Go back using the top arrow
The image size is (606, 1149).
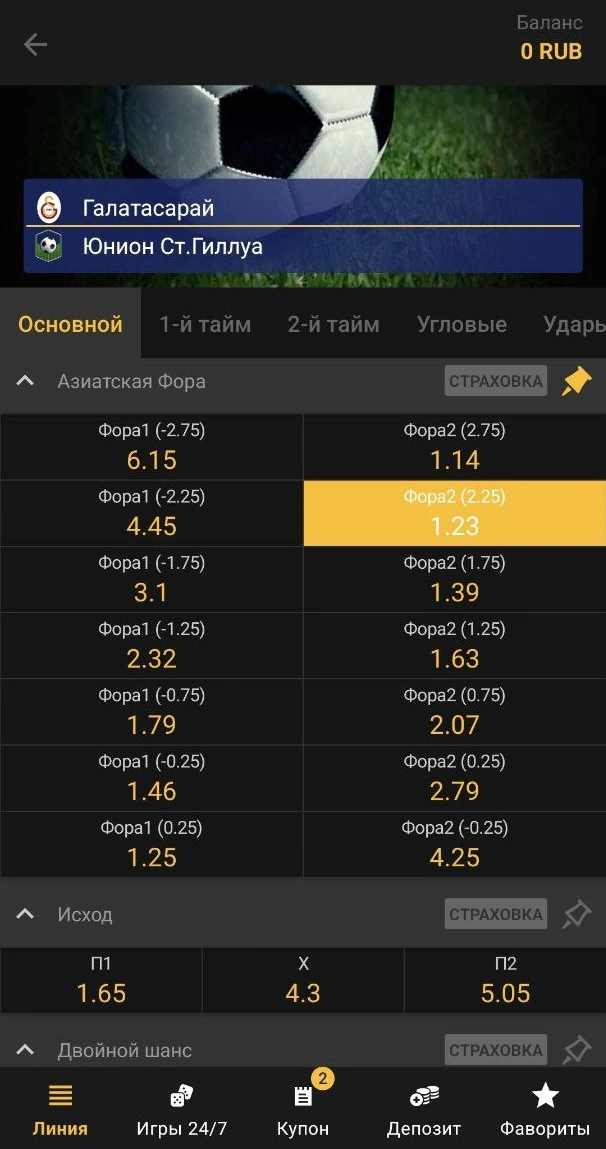(36, 44)
